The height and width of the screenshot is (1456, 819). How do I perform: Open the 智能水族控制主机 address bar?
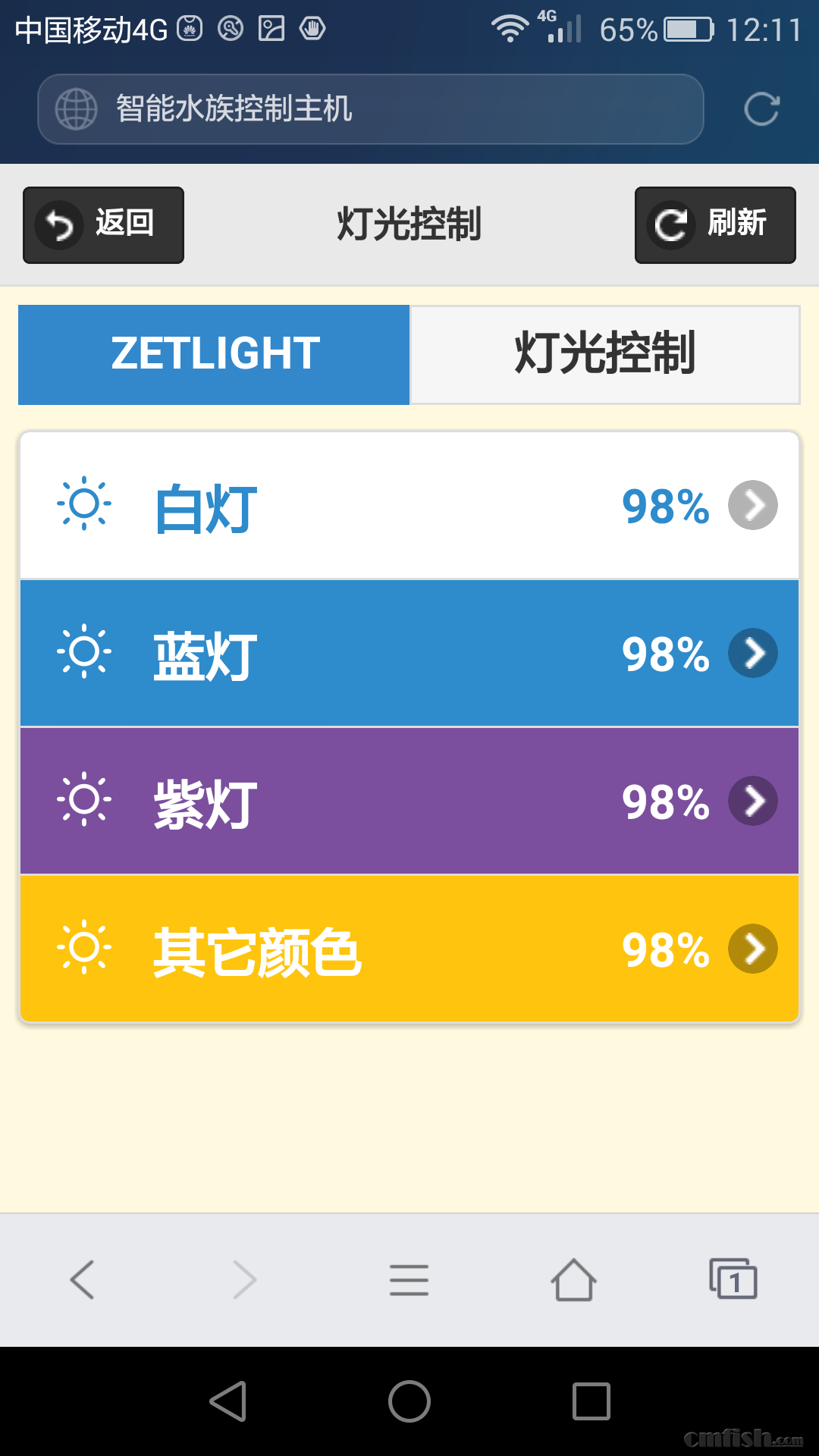370,109
